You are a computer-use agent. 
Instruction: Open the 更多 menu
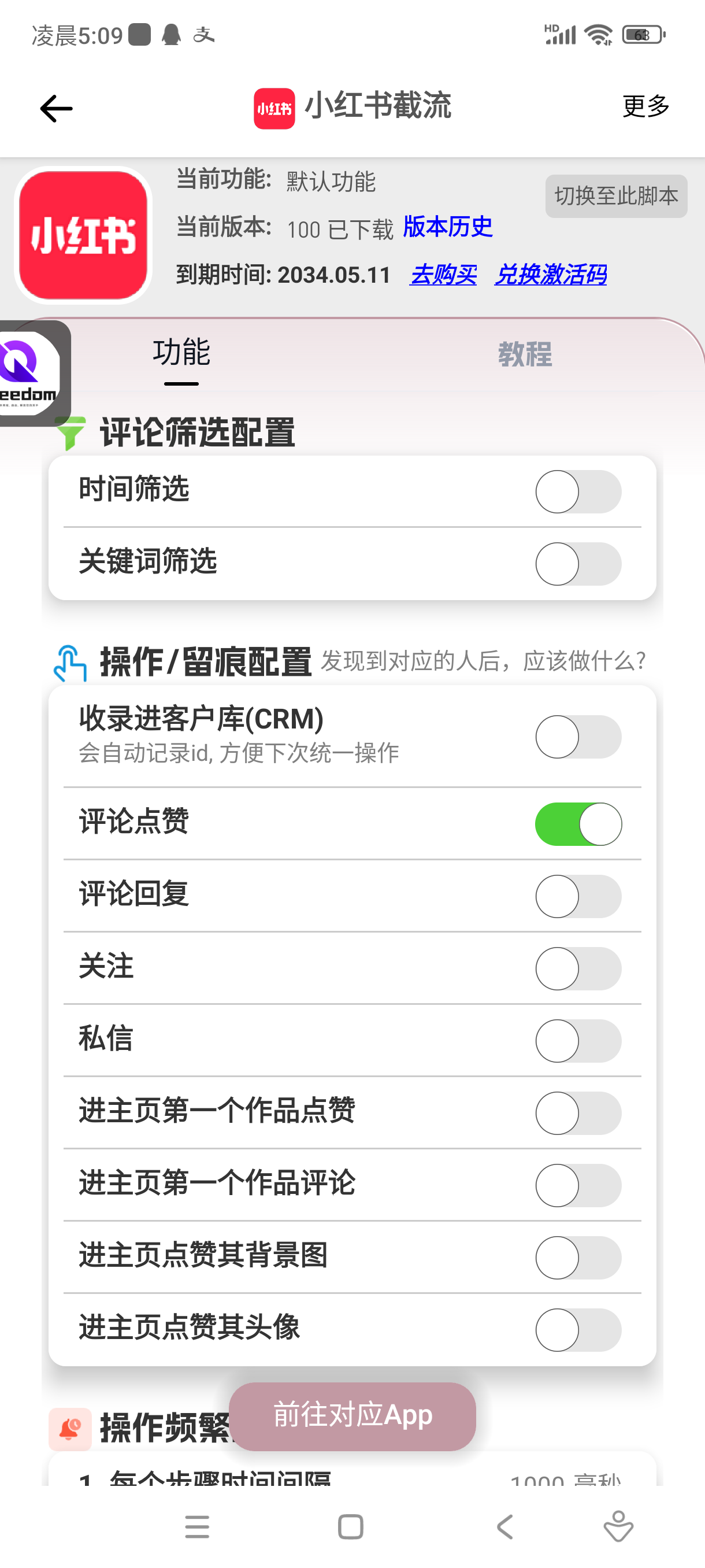(645, 106)
